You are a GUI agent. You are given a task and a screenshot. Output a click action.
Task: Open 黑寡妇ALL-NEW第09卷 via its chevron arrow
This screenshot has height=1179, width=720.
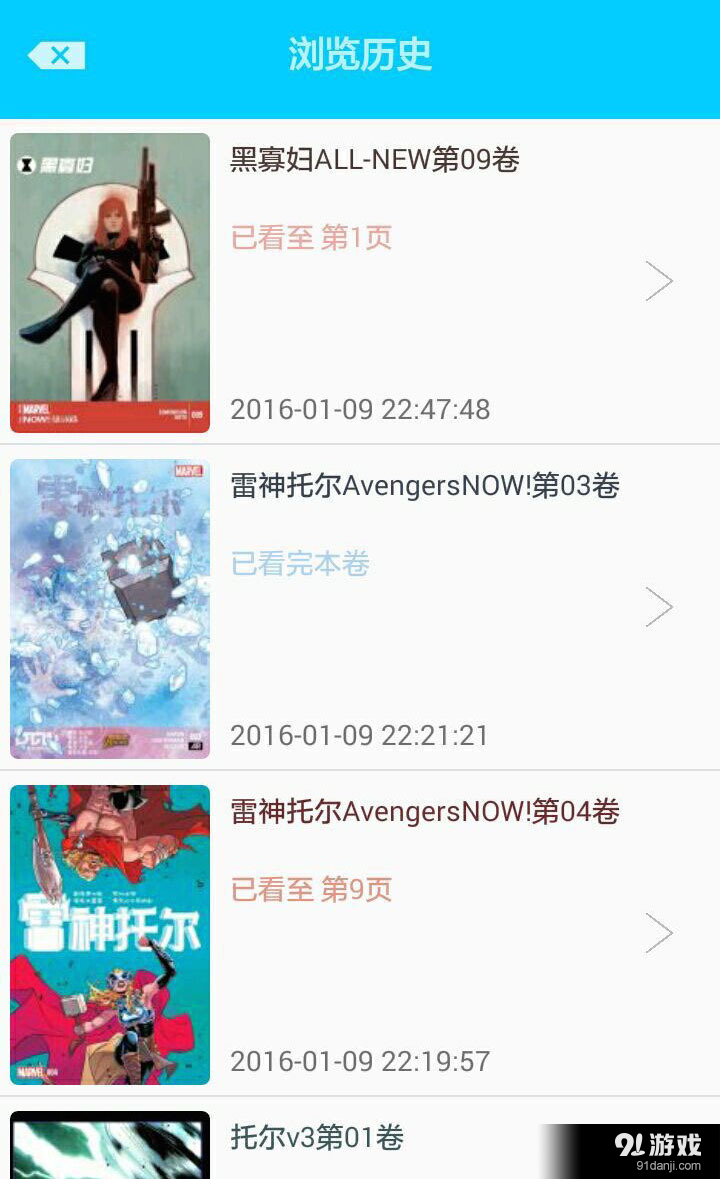(x=659, y=281)
